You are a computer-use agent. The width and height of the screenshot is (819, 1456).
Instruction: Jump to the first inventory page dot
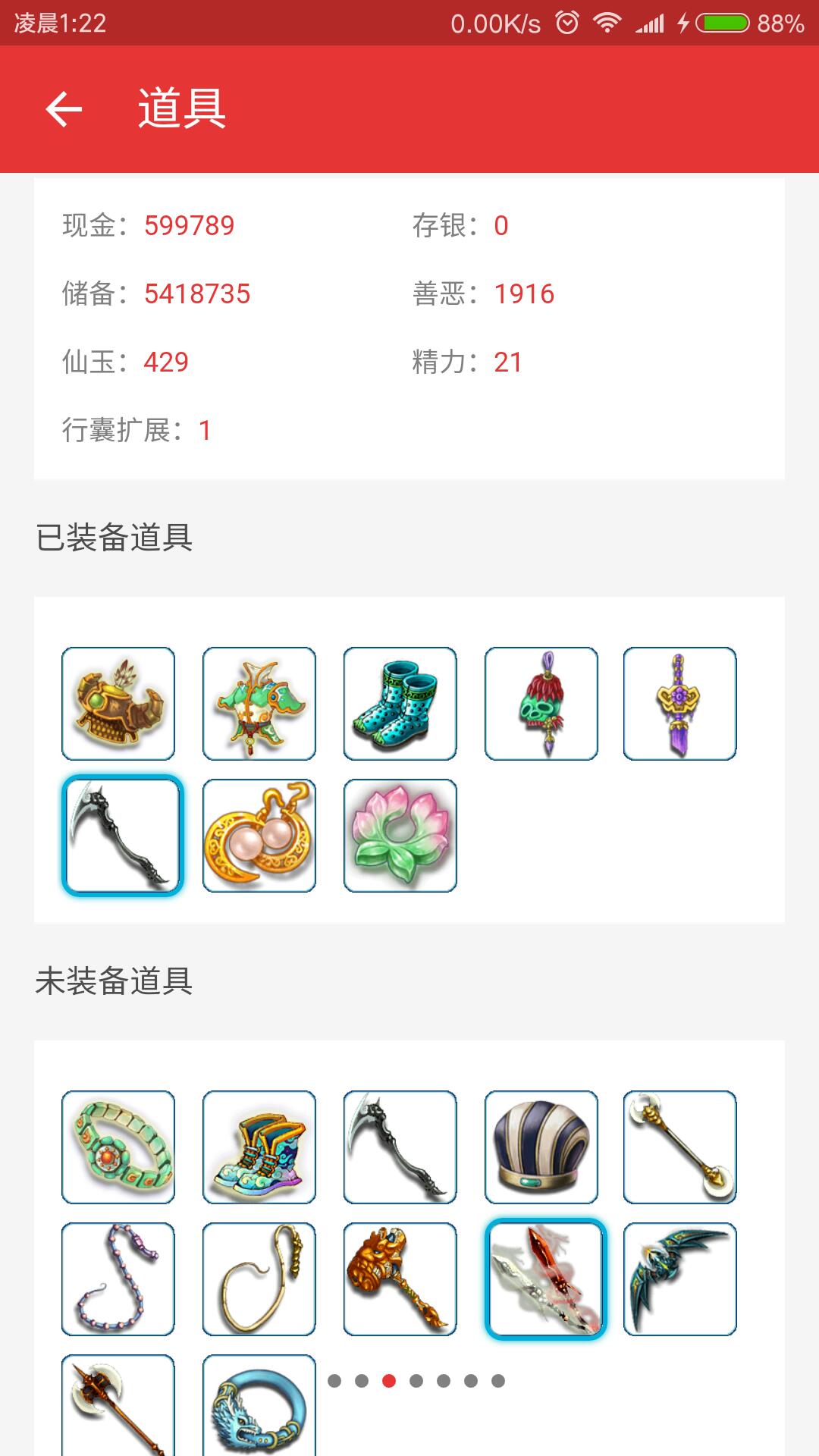point(334,1381)
